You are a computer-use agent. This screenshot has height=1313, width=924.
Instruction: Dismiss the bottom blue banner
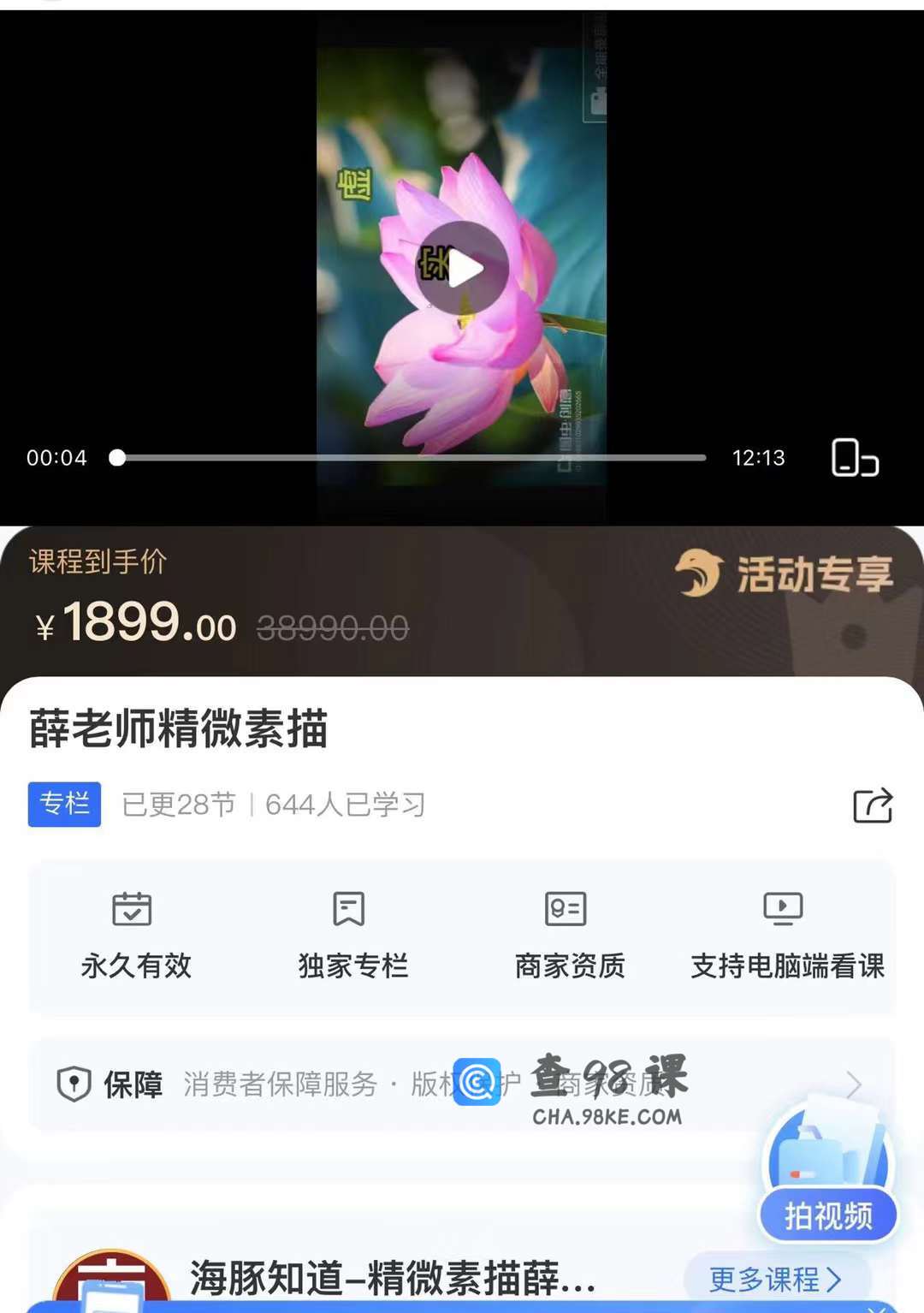coord(876,1308)
